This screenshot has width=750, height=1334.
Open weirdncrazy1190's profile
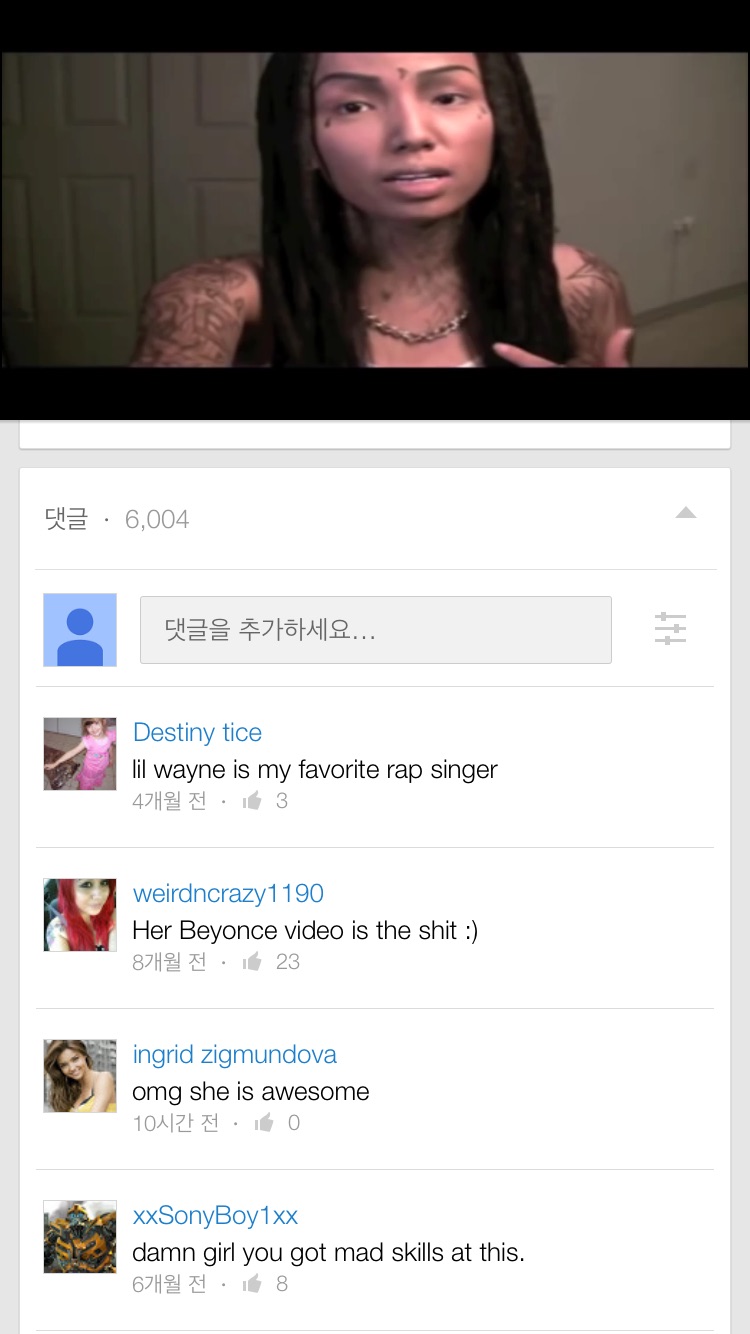[228, 893]
